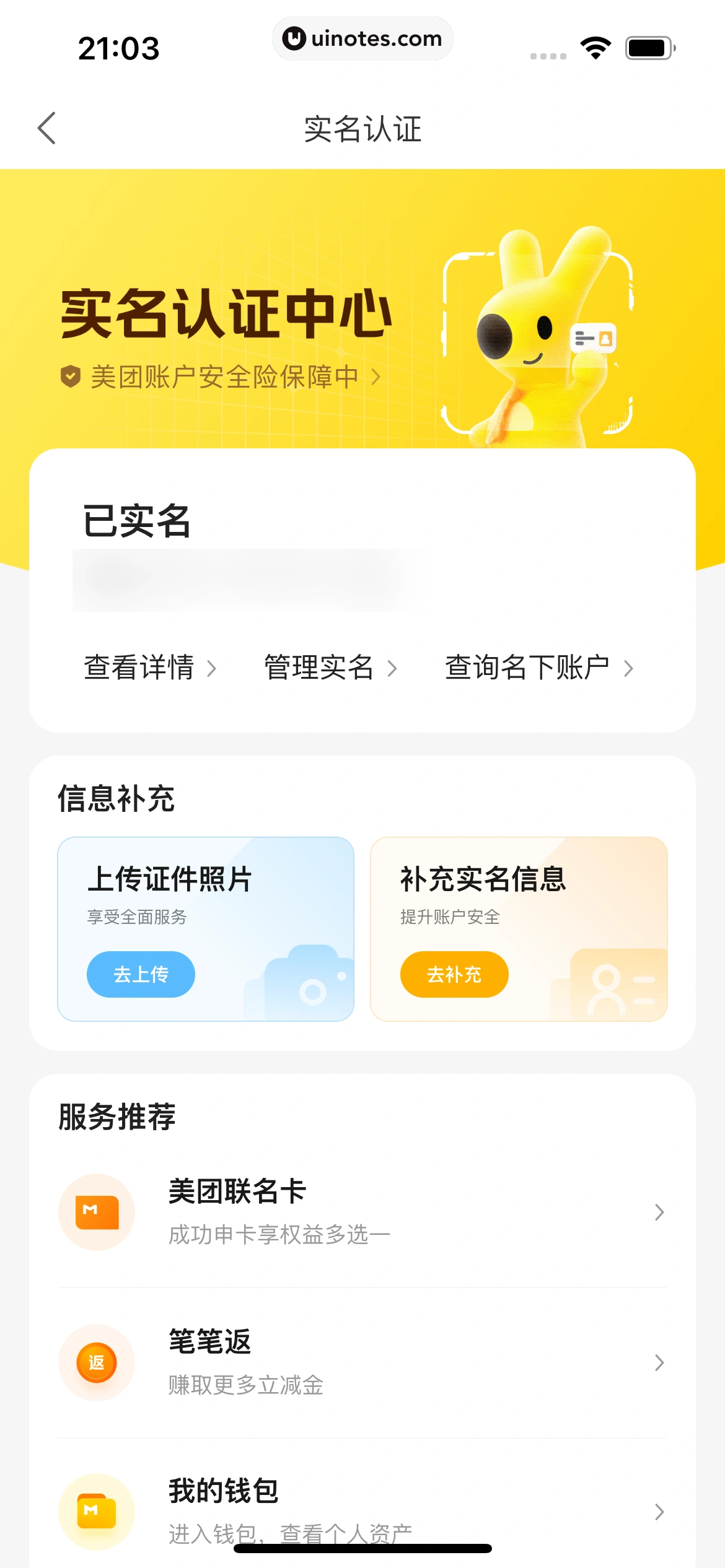Go back from 实名认证 page

47,128
